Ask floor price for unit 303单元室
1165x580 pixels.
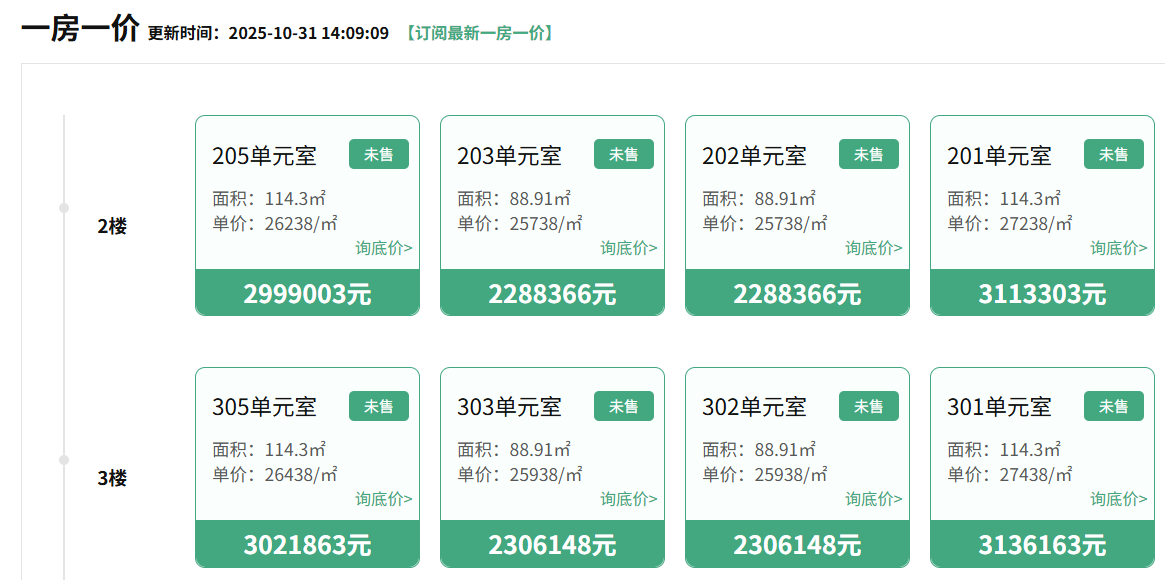coord(629,499)
